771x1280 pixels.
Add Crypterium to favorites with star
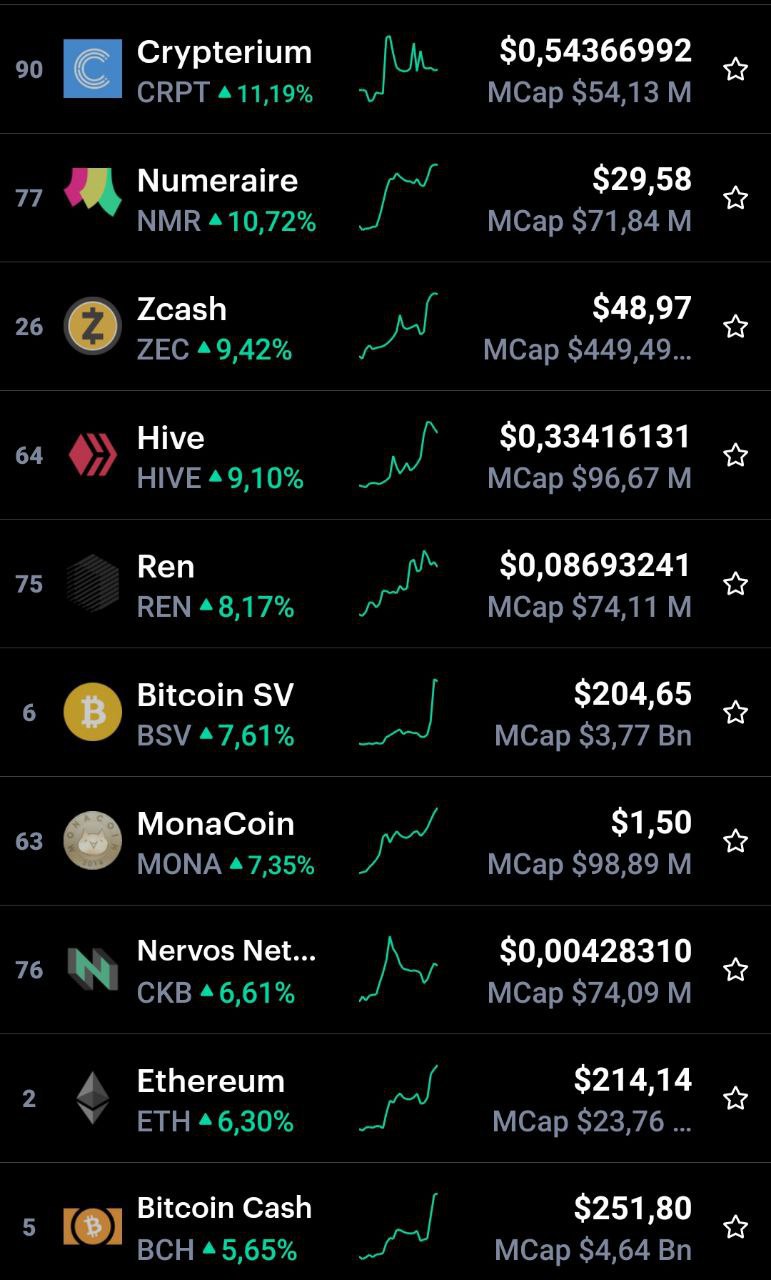click(735, 69)
